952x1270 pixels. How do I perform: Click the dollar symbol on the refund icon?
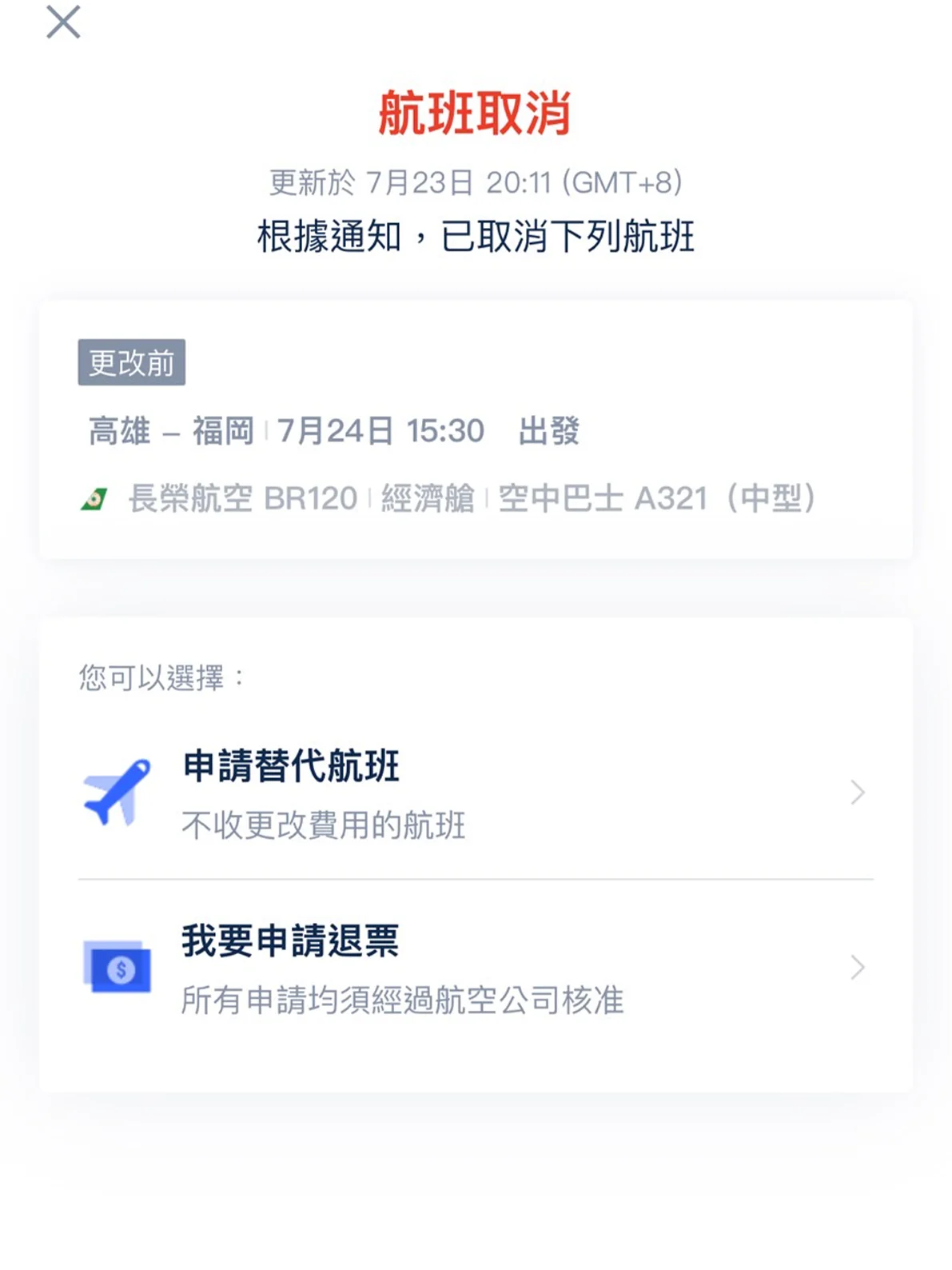click(x=121, y=969)
